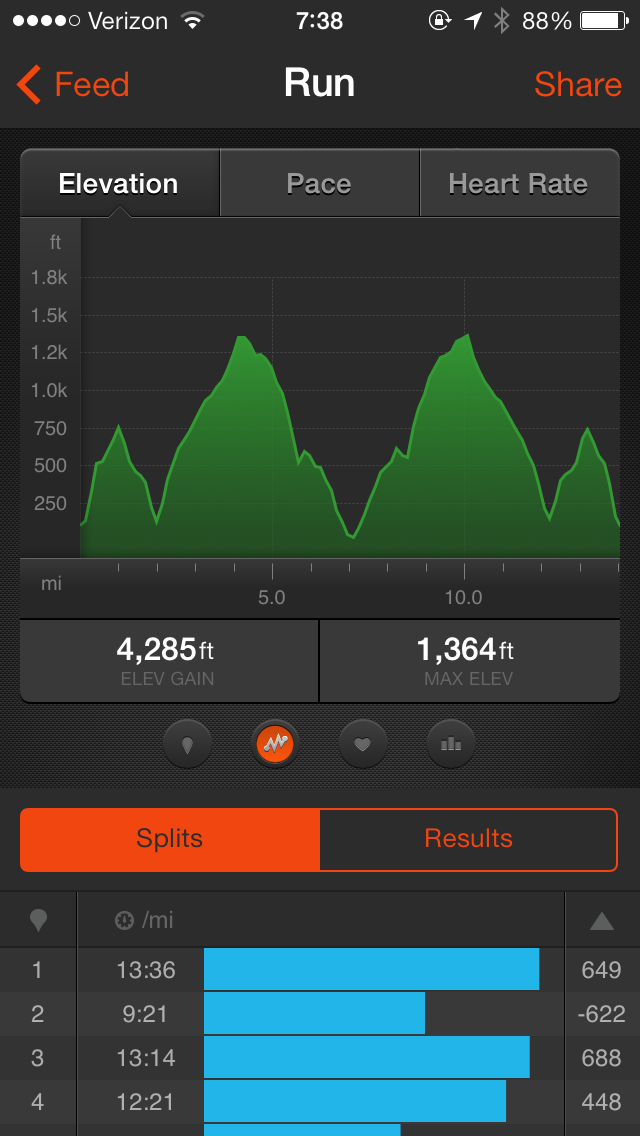Switch to the Heart Rate tab

click(518, 184)
